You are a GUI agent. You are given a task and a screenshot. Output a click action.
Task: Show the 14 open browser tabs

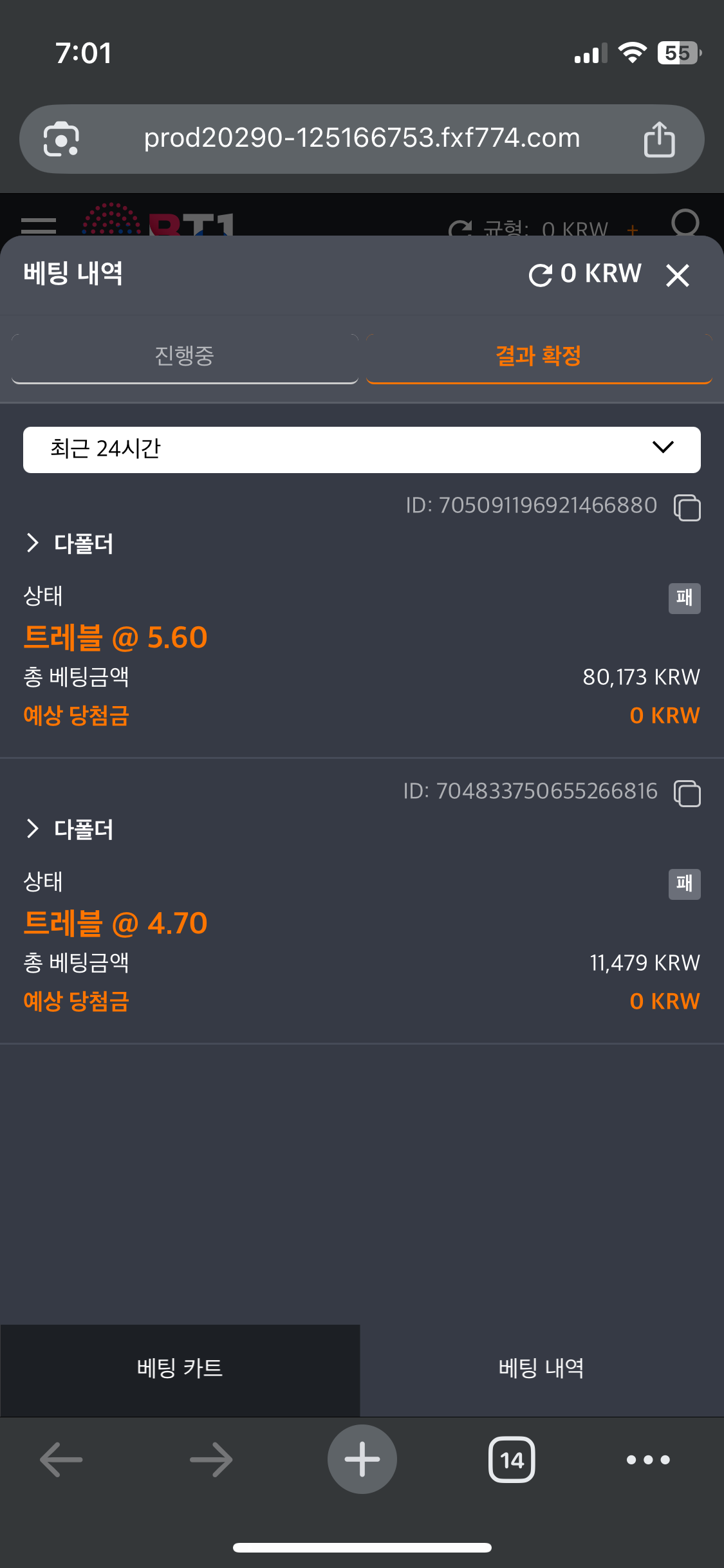512,1459
